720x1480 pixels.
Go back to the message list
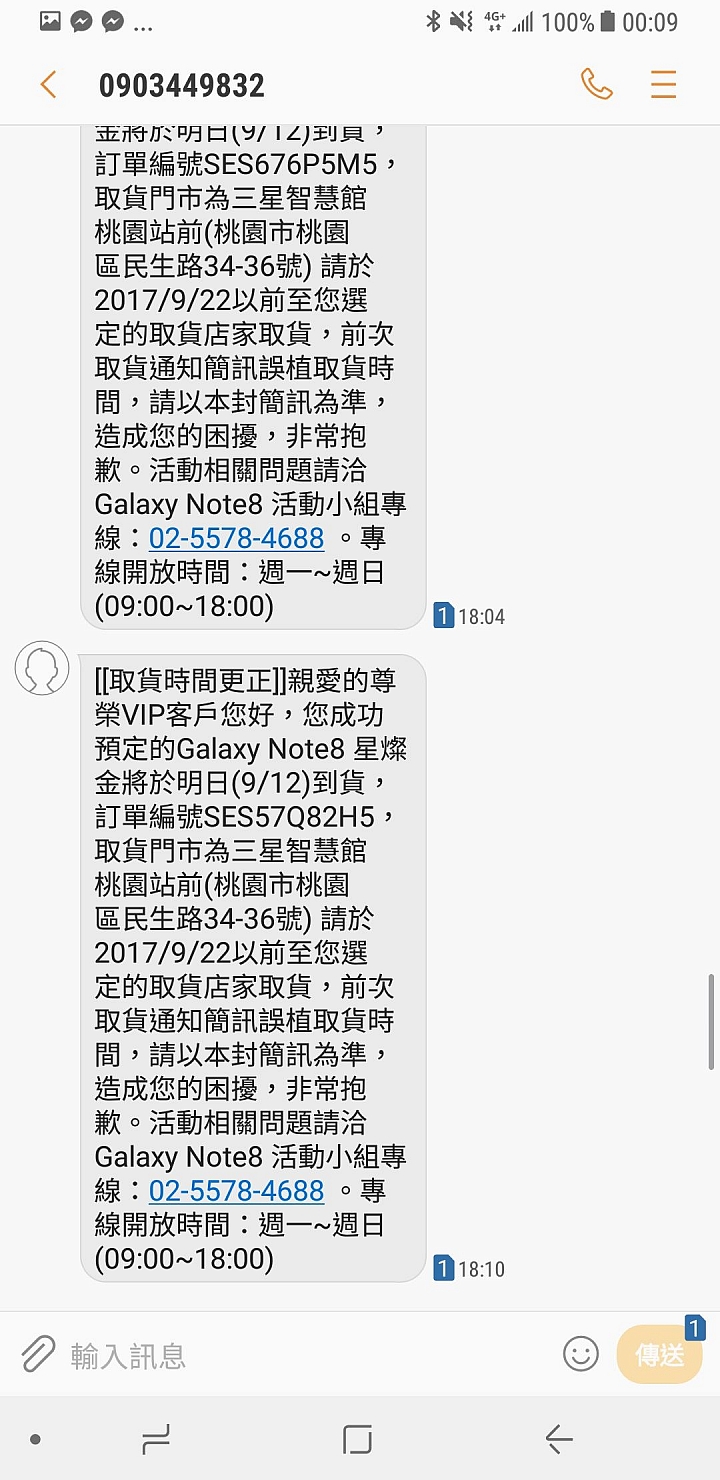(x=48, y=85)
